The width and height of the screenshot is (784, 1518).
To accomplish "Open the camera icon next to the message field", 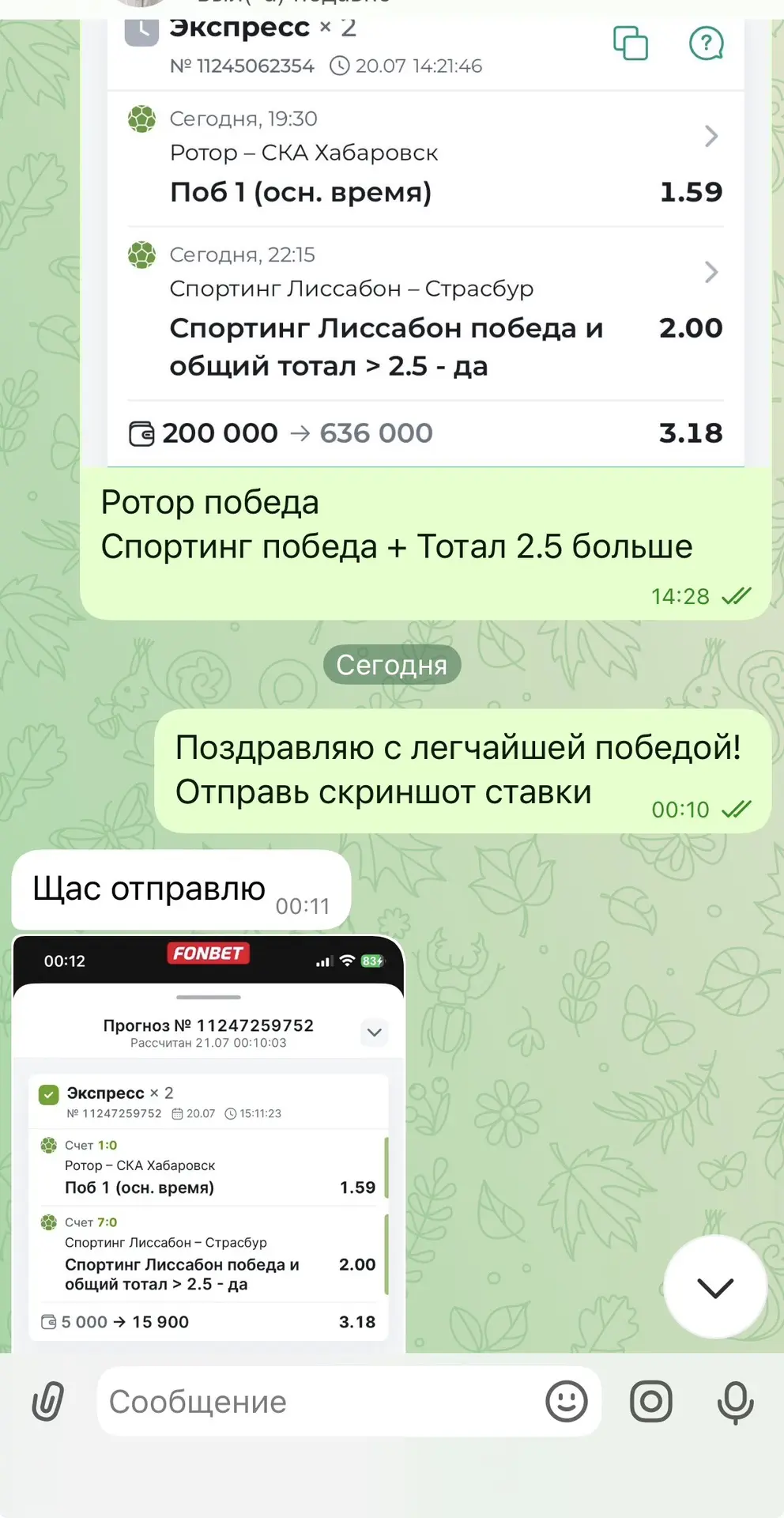I will 651,1402.
